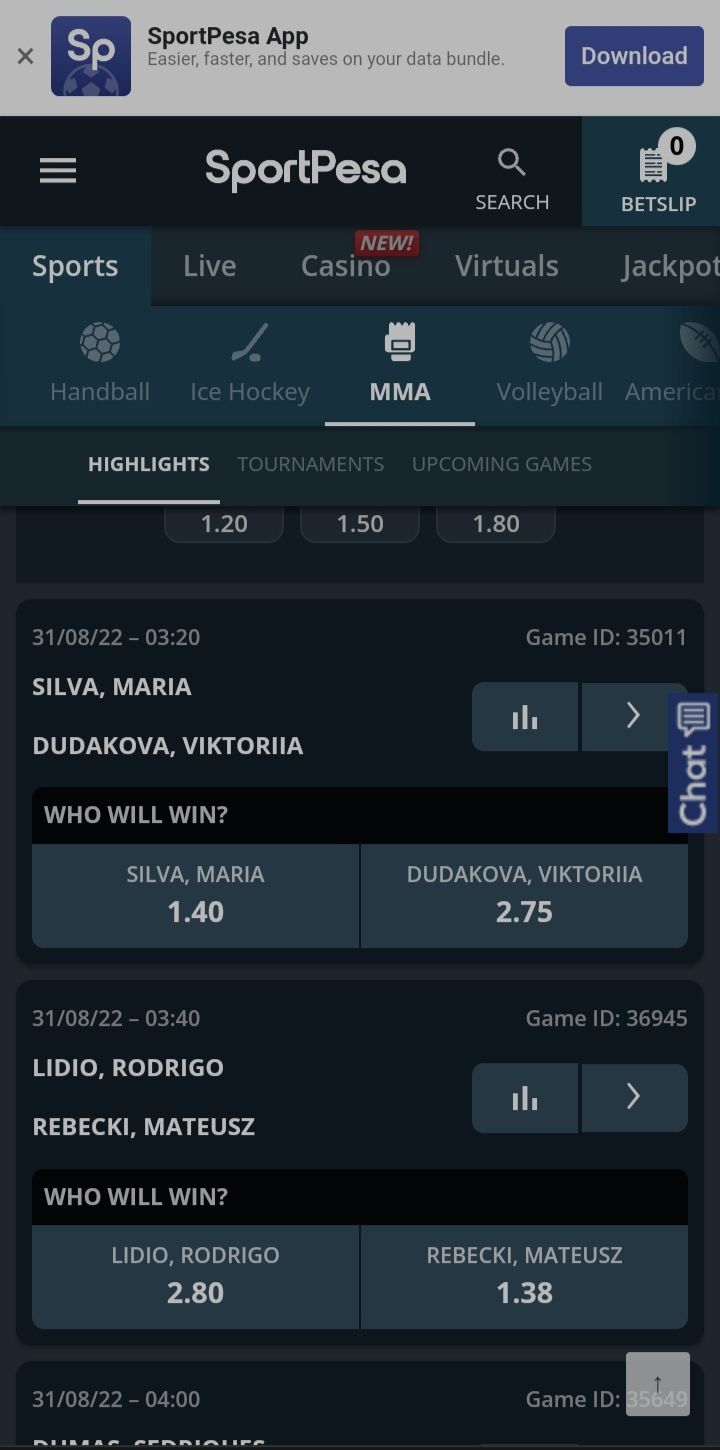This screenshot has height=1450, width=720.
Task: Switch to the Virtuals tab
Action: point(507,266)
